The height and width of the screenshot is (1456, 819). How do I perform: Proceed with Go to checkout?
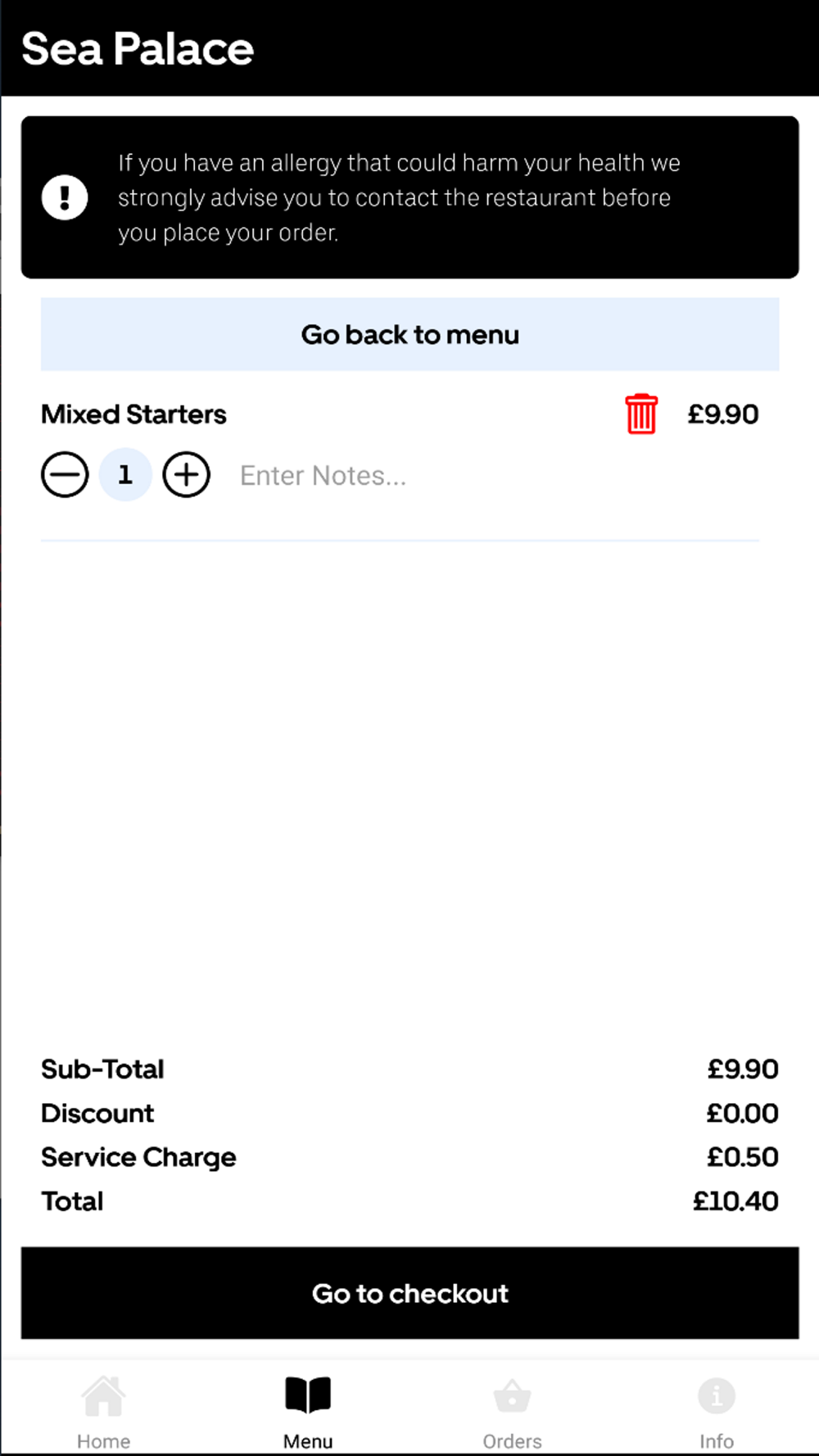[x=409, y=1293]
